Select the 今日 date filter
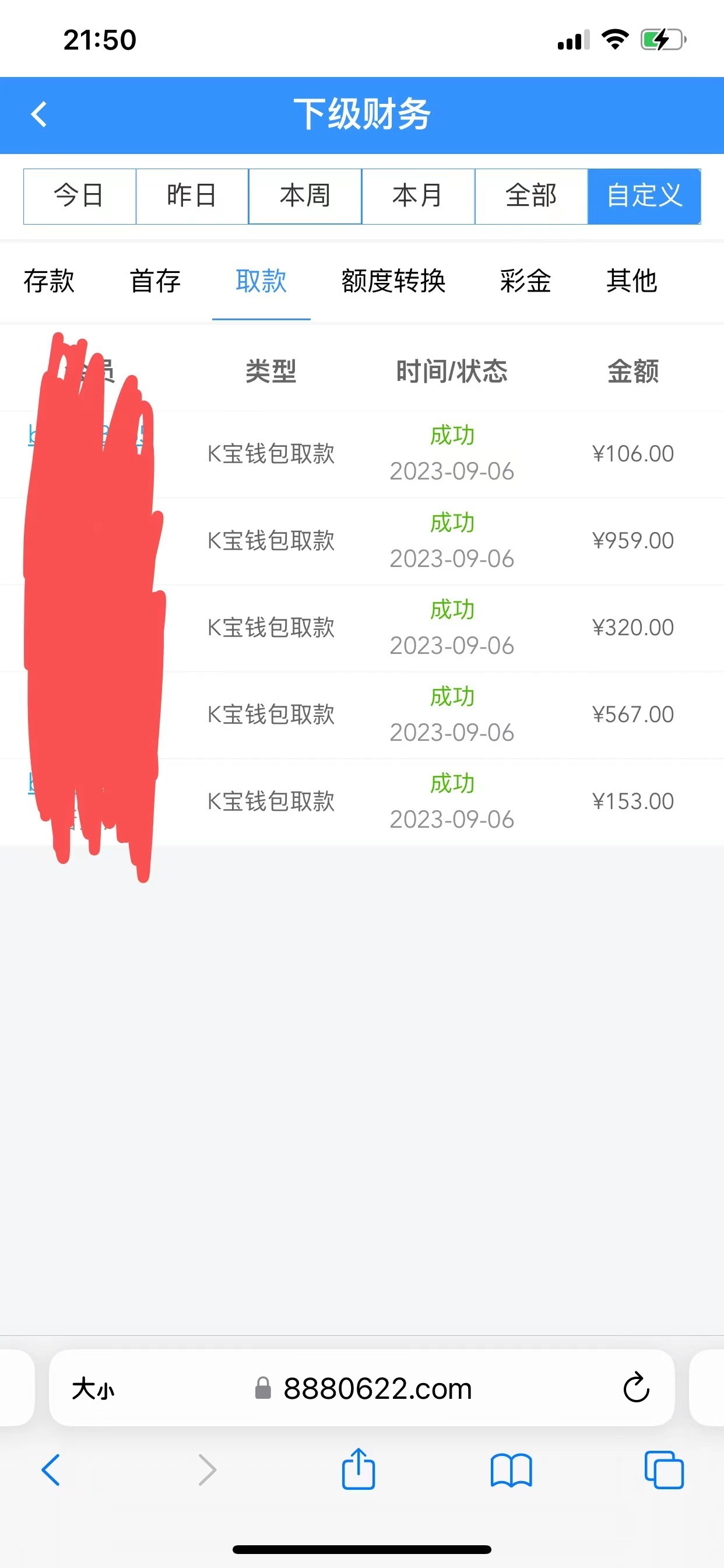Image resolution: width=724 pixels, height=1568 pixels. 79,196
